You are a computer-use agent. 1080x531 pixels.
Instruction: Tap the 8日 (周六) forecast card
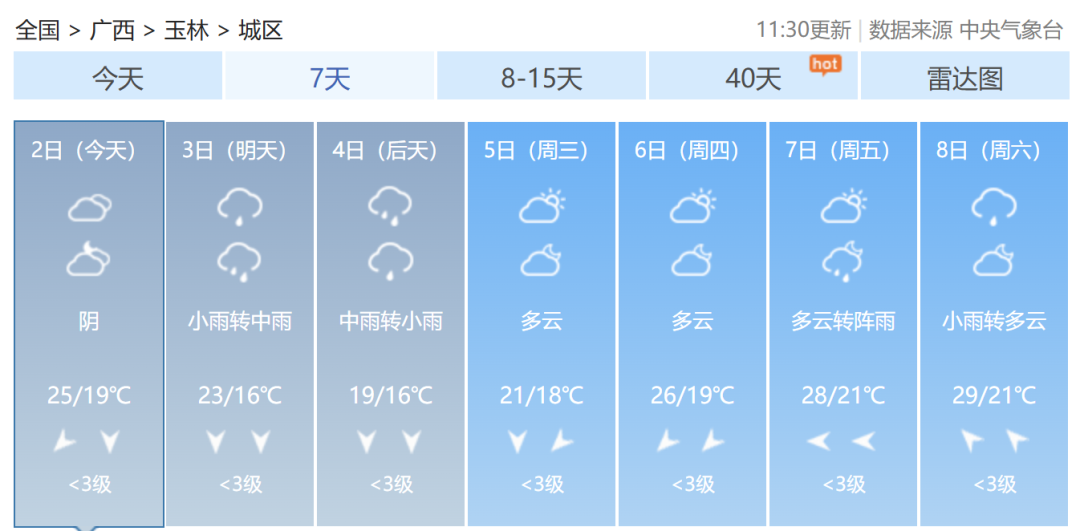pos(994,322)
